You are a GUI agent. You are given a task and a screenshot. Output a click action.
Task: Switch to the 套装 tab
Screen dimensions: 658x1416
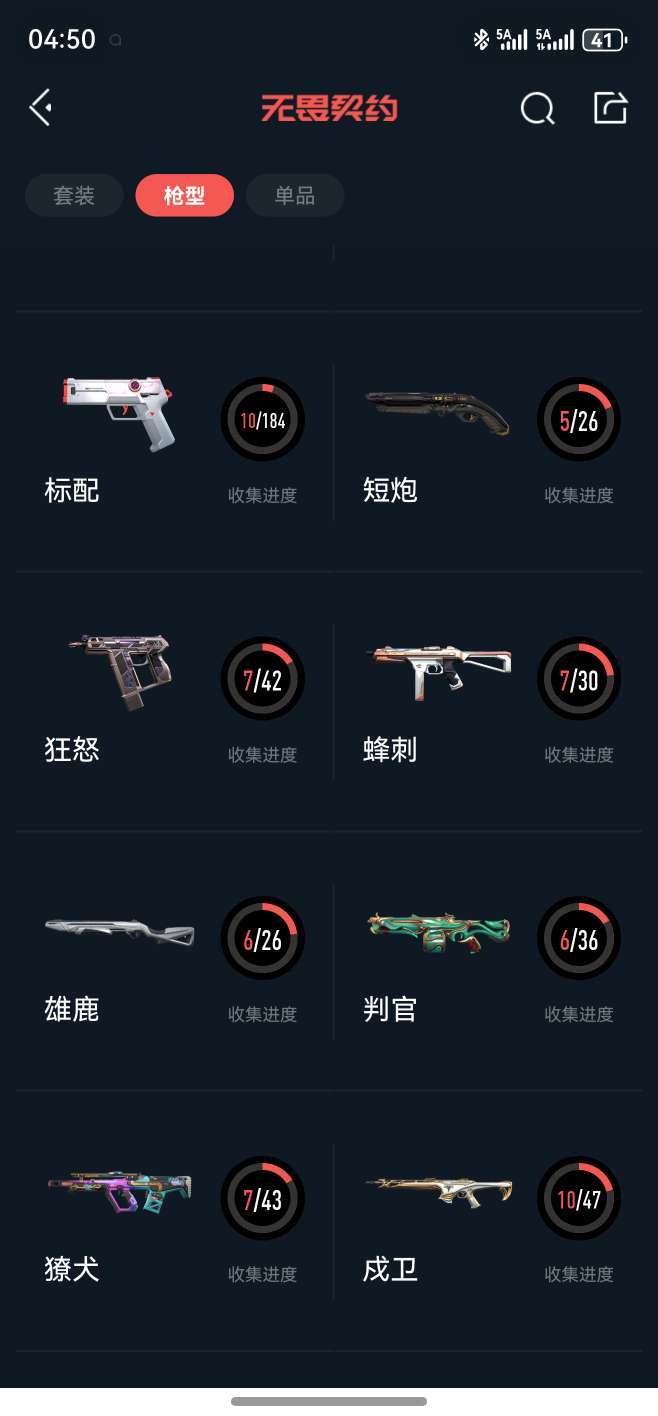tap(74, 196)
